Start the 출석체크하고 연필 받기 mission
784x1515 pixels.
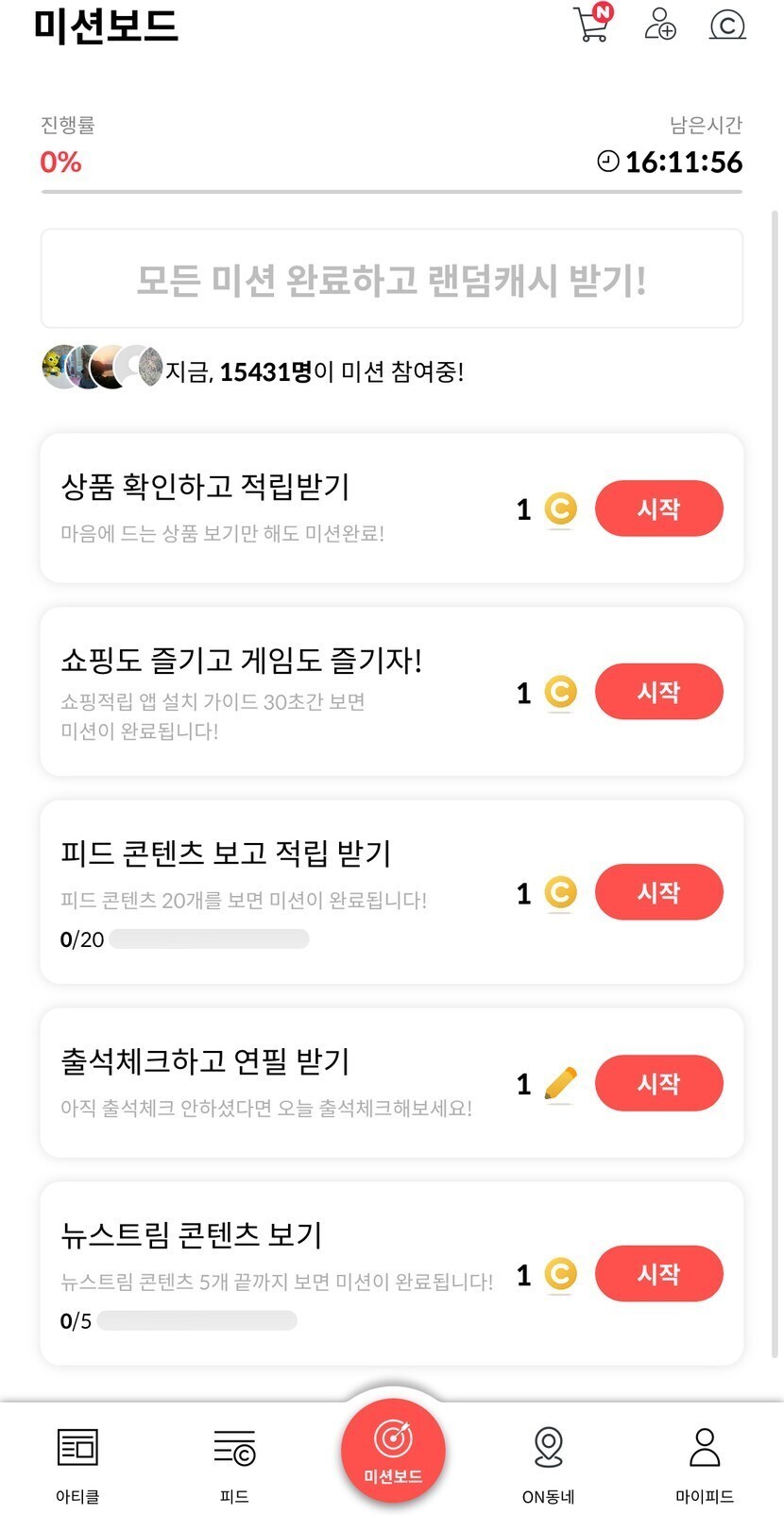(x=658, y=1083)
